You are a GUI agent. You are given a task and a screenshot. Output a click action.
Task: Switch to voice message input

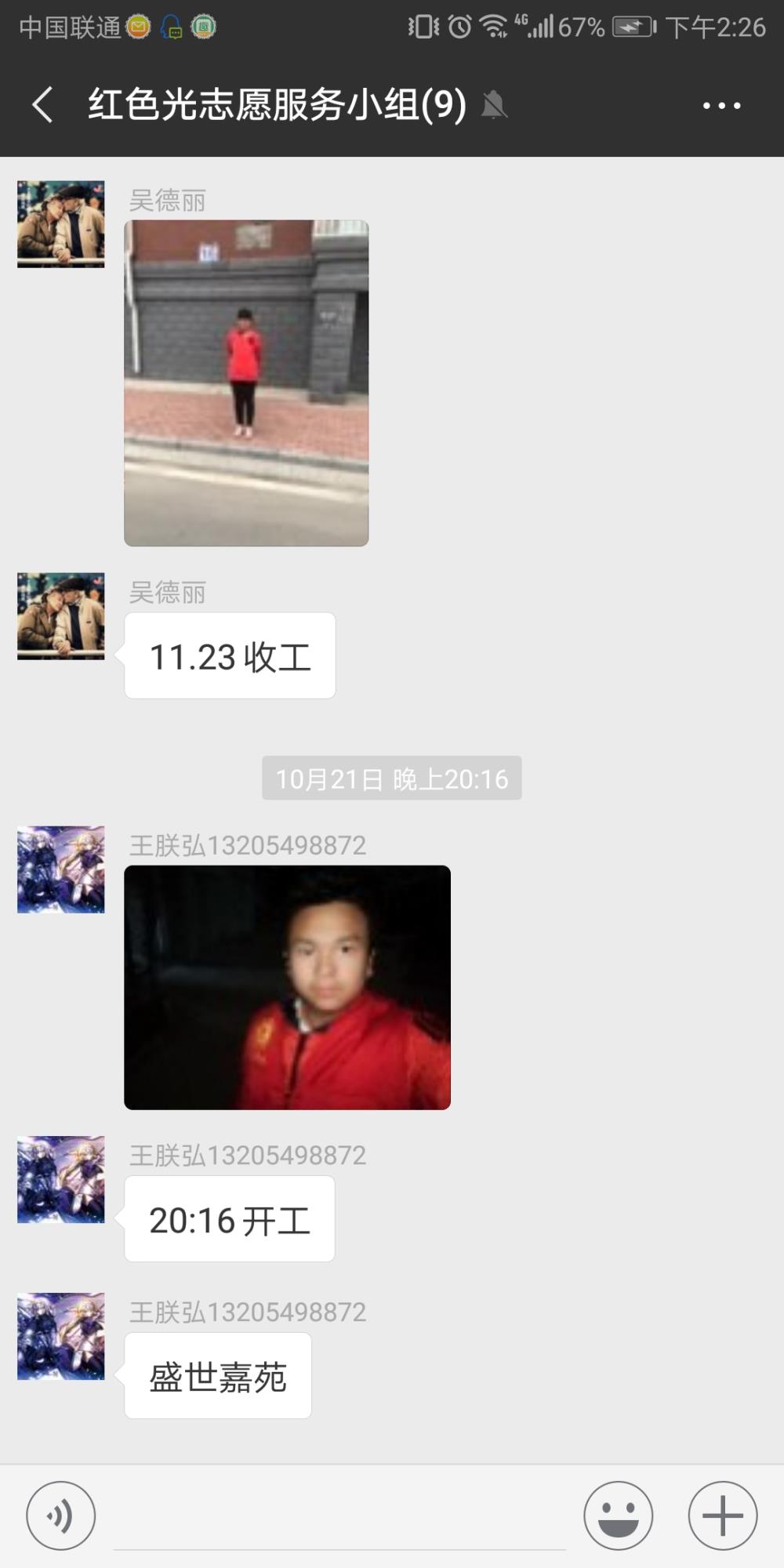click(61, 1515)
